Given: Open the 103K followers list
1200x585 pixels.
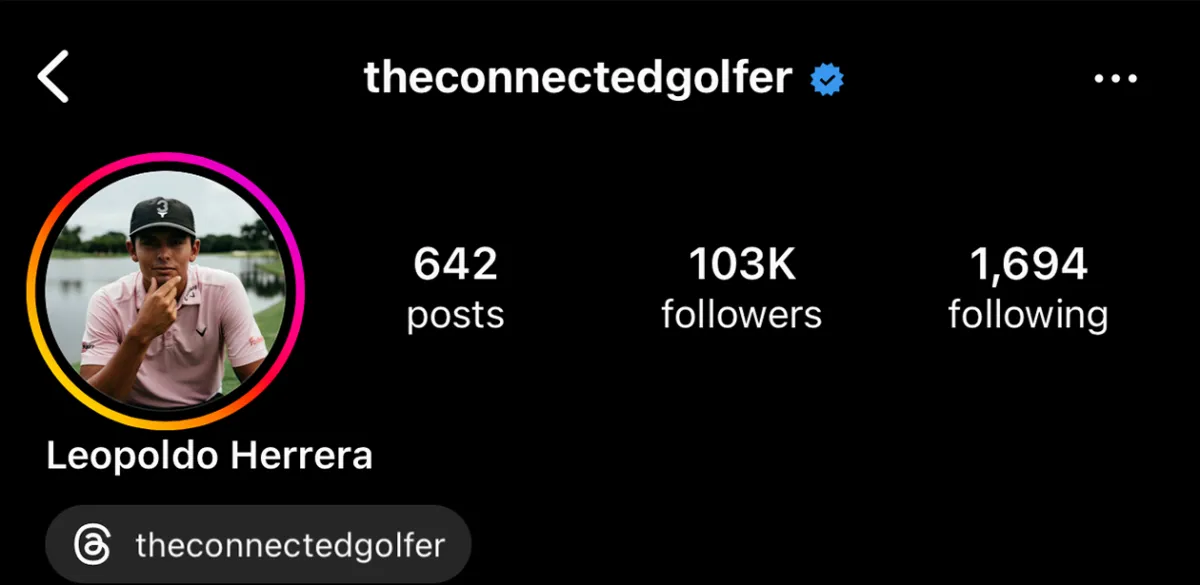Looking at the screenshot, I should pos(741,289).
